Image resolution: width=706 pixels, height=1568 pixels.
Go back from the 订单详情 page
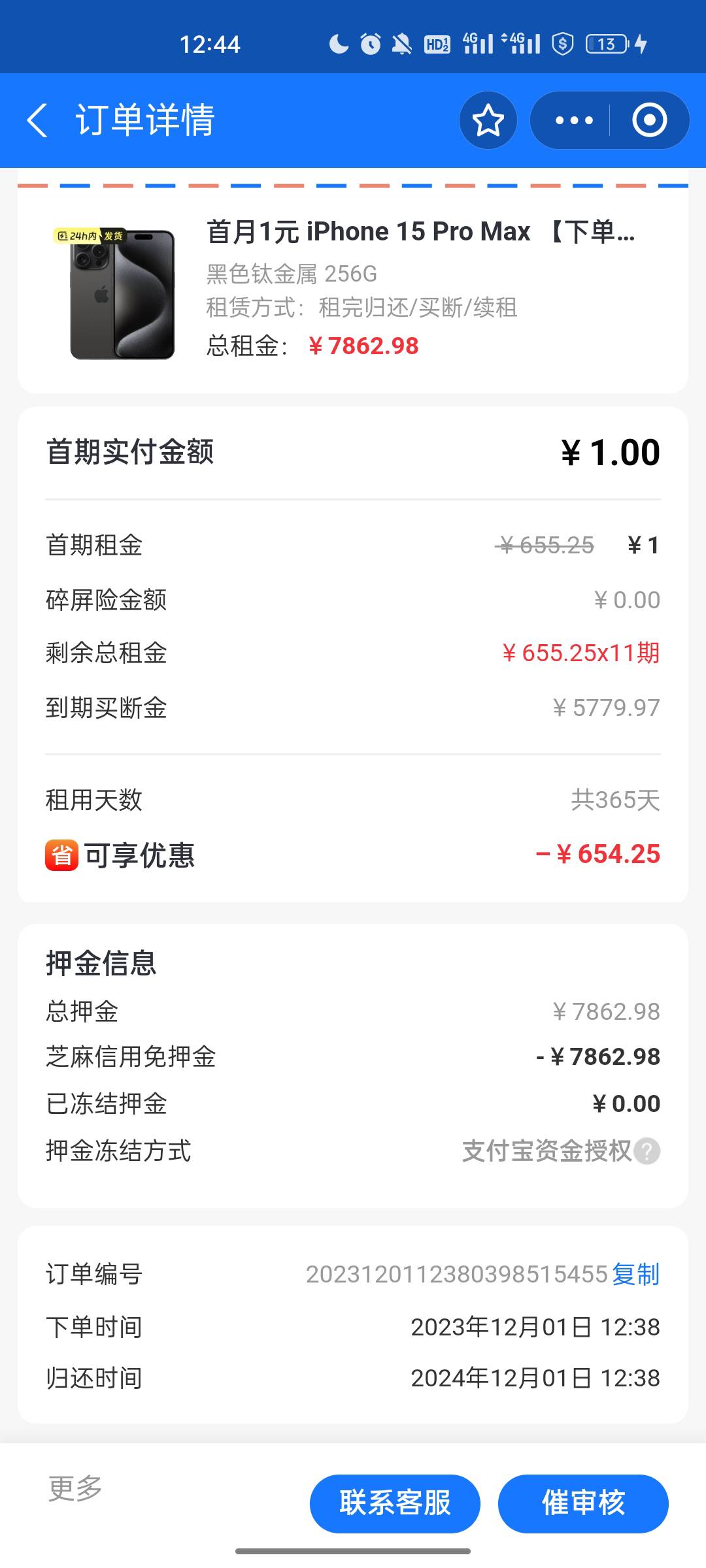(x=37, y=120)
